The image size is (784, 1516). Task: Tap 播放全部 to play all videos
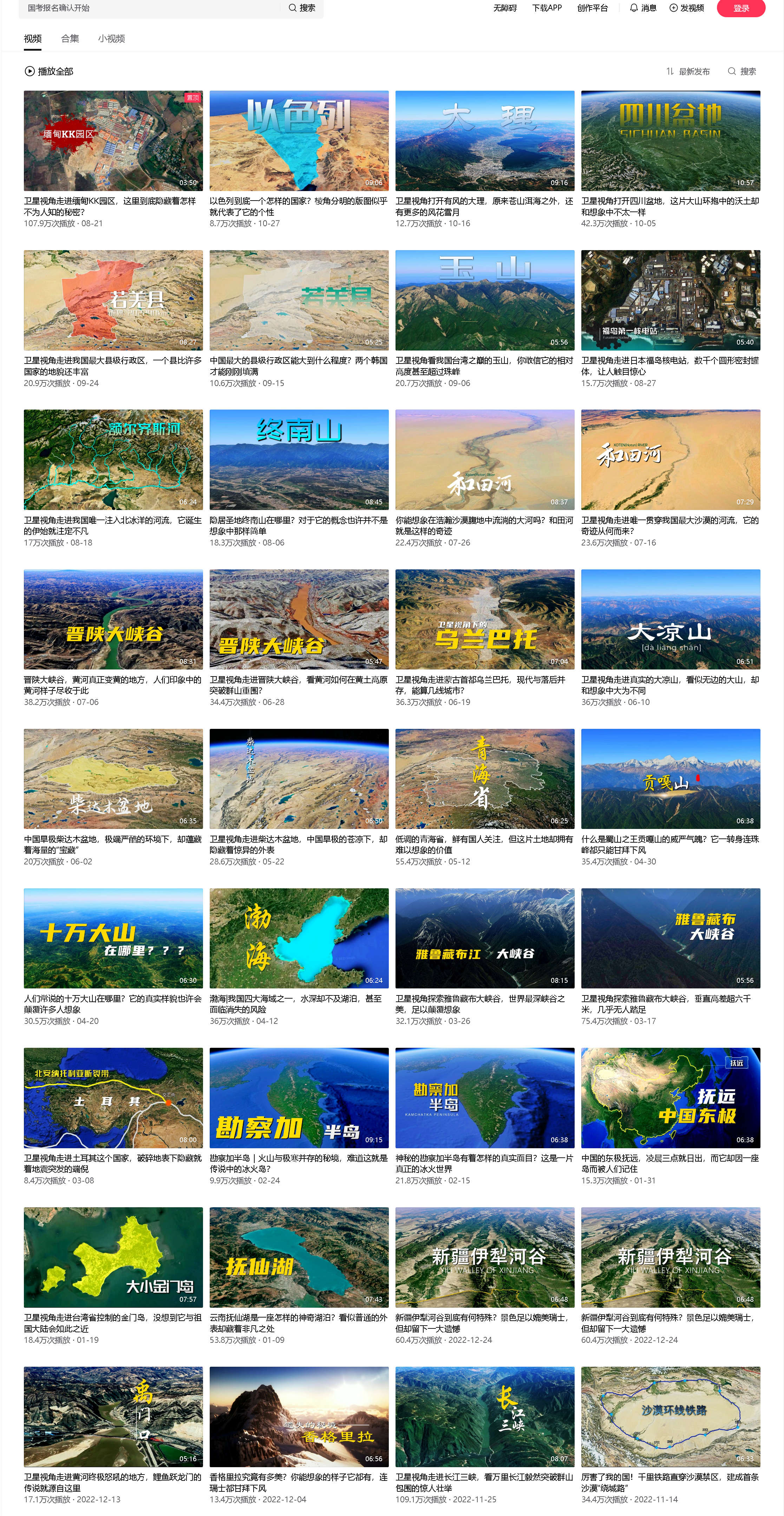49,71
